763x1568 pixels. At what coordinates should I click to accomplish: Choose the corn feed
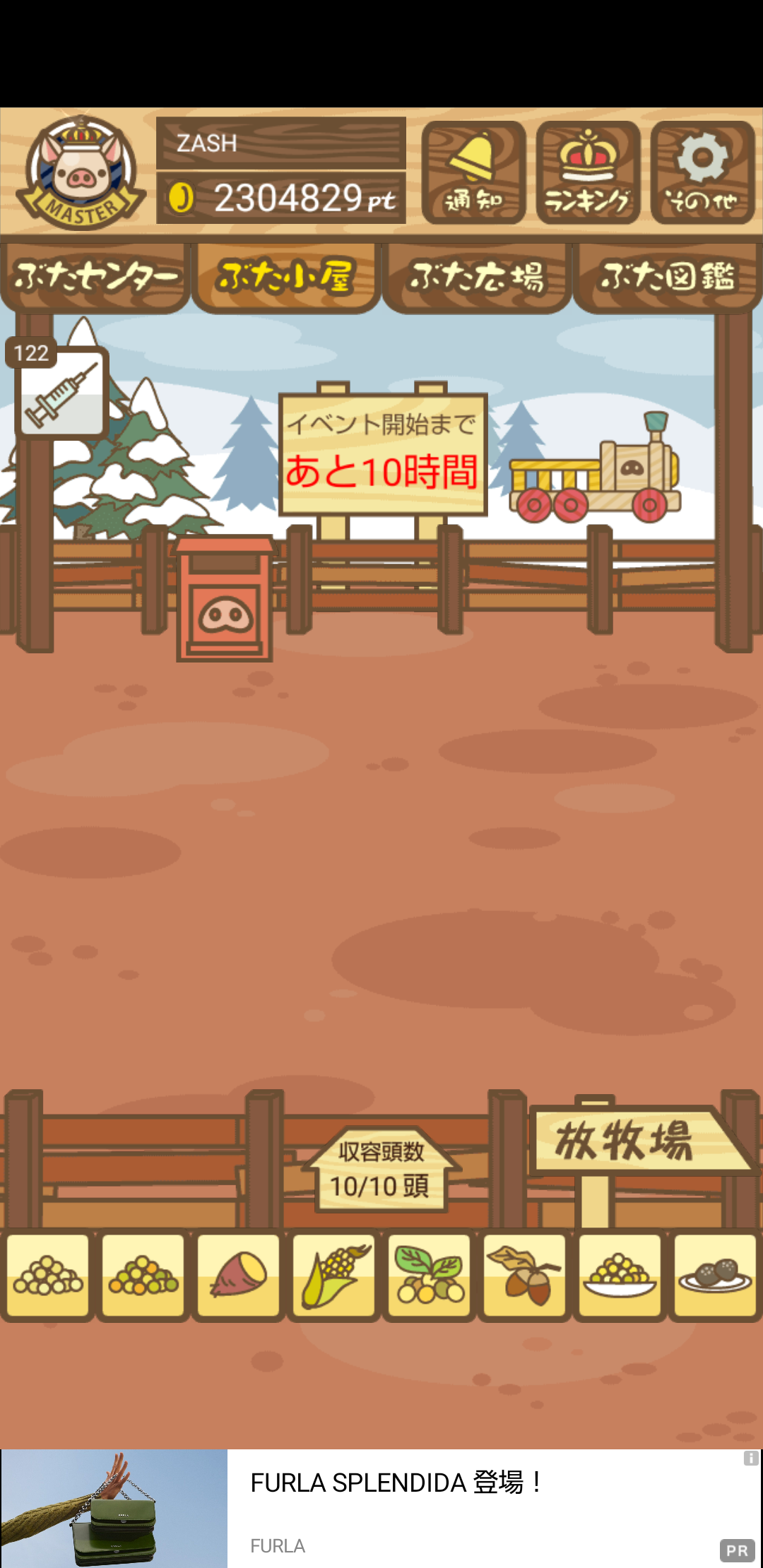pyautogui.click(x=333, y=1276)
